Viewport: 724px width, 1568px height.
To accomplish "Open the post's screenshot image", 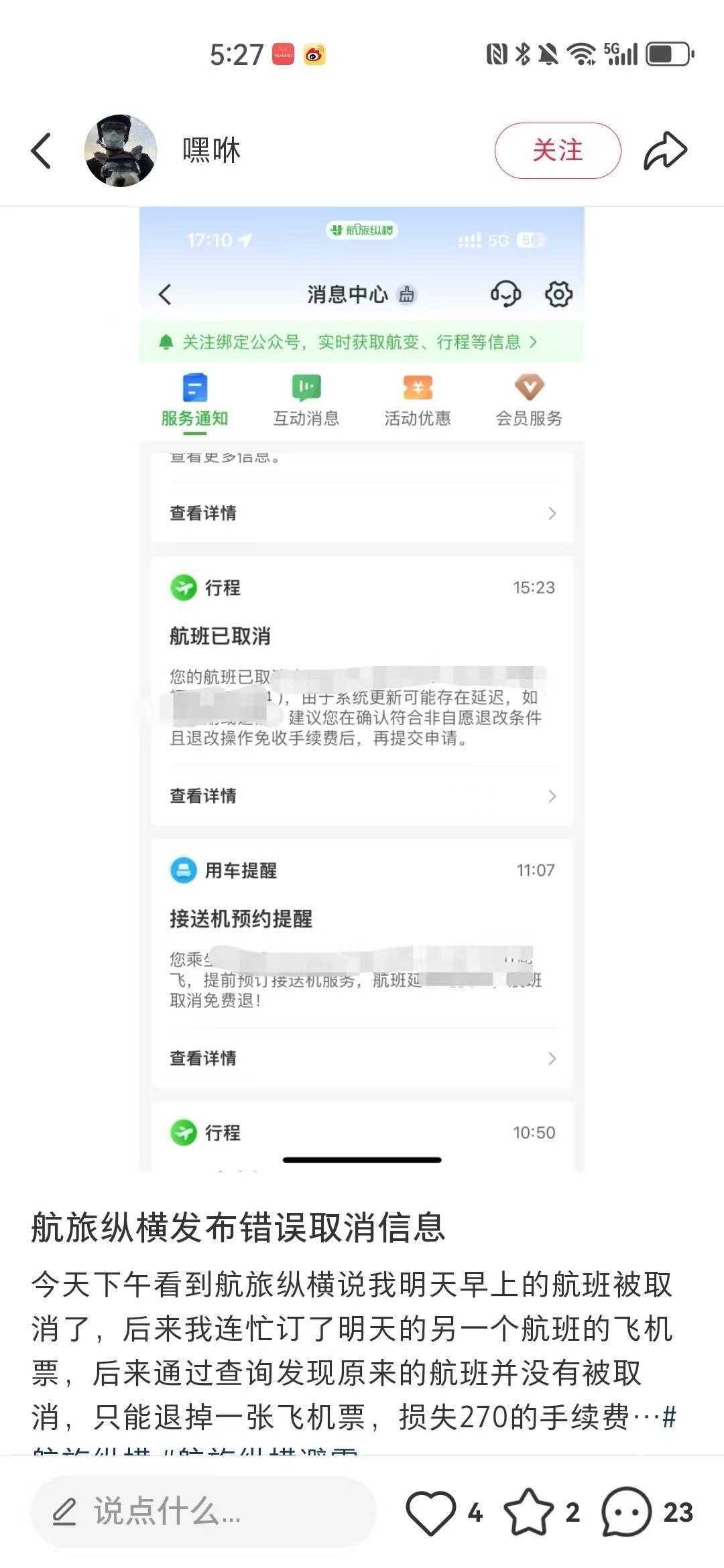I will click(362, 689).
